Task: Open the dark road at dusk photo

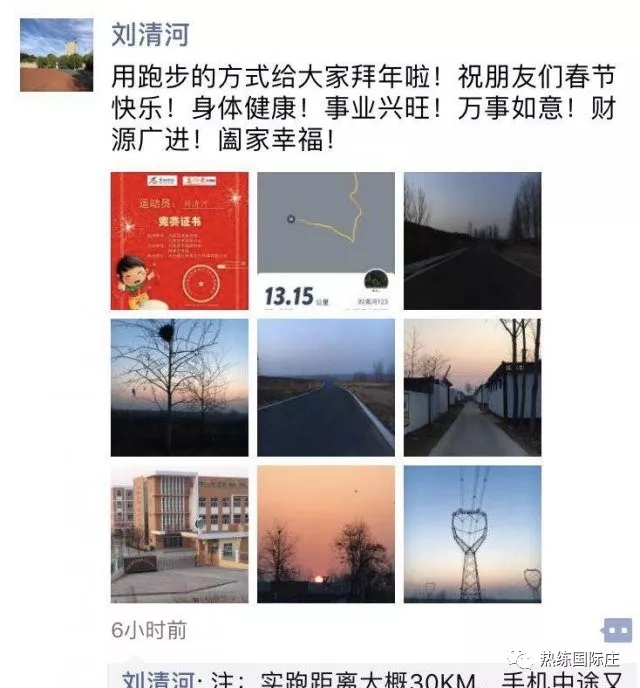Action: [x=472, y=241]
